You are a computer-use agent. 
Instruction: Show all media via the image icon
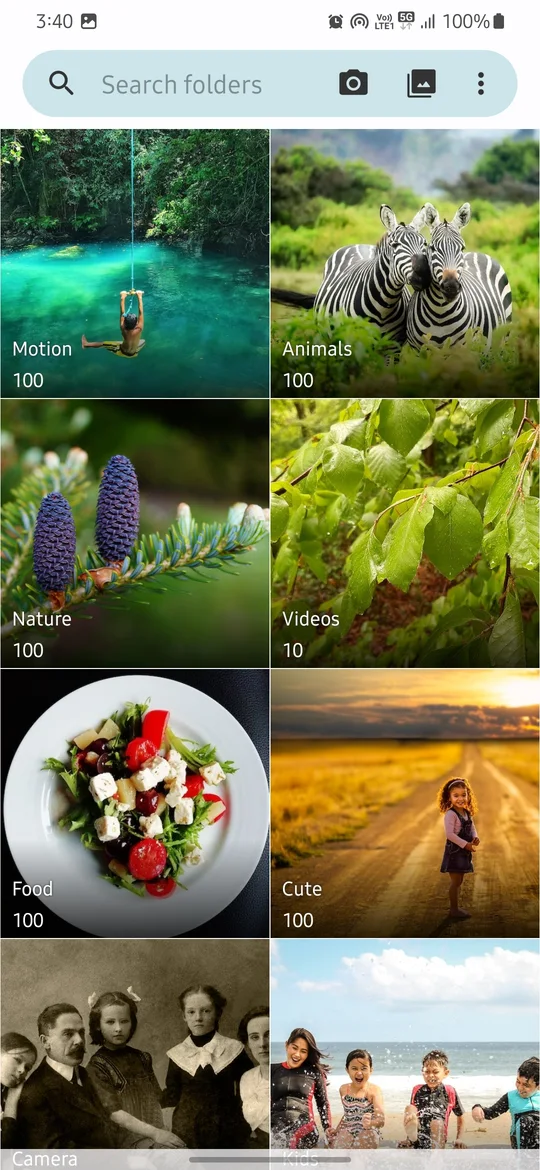coord(421,84)
